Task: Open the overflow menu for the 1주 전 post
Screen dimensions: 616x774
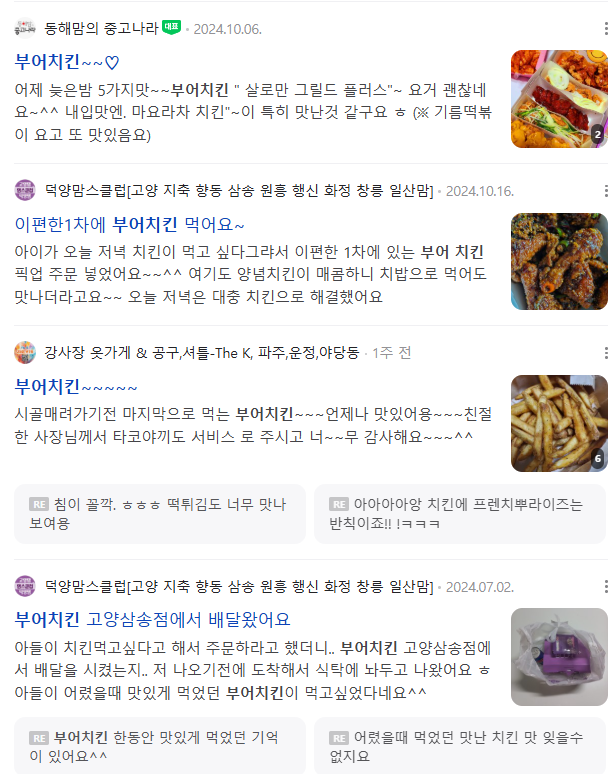Action: (606, 353)
